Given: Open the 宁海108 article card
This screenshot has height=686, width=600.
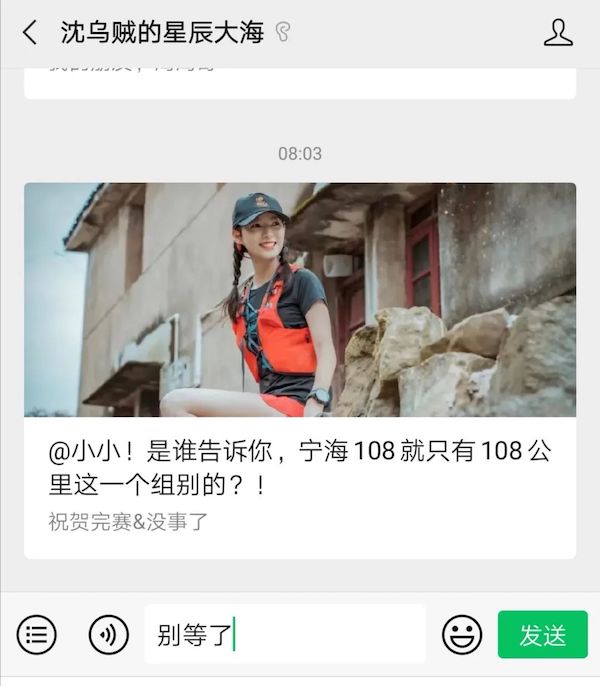Looking at the screenshot, I should point(300,370).
